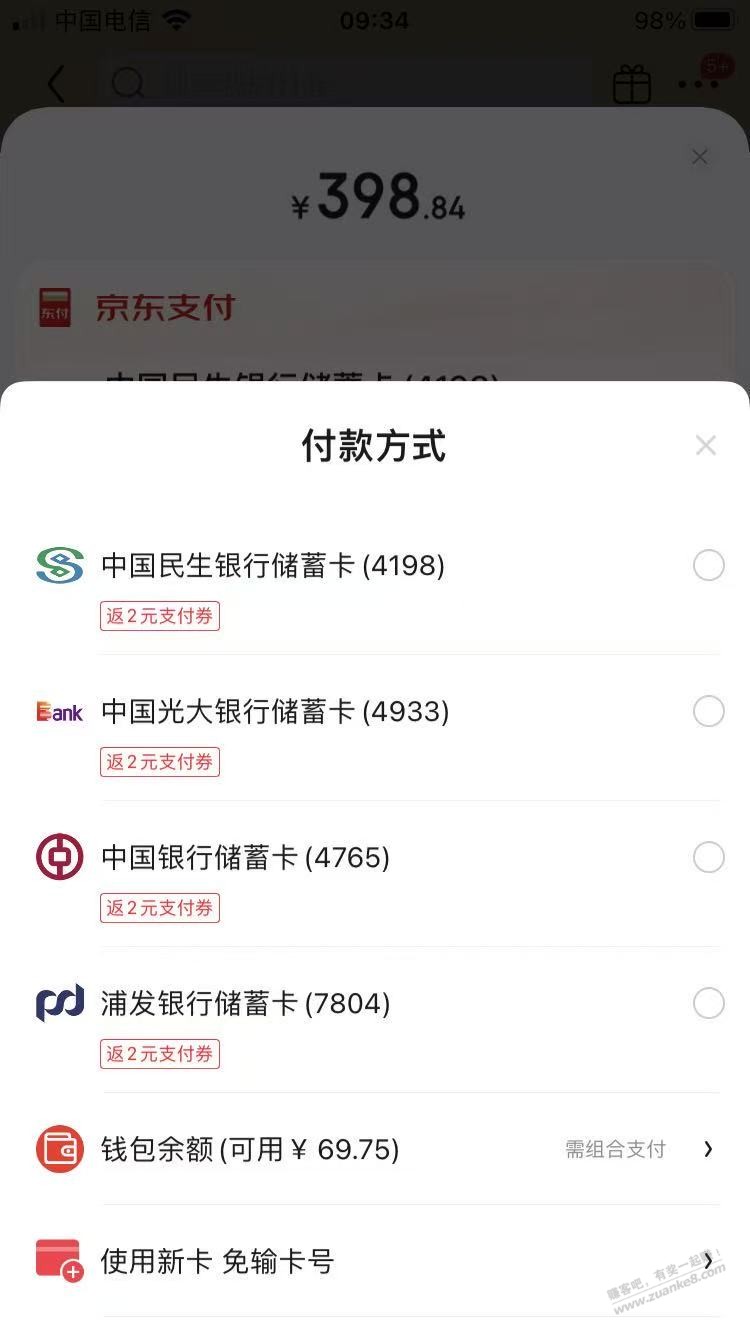This screenshot has height=1334, width=750.
Task: Choose 中国光大银行储蓄卡 (4933) as payment
Action: click(708, 712)
